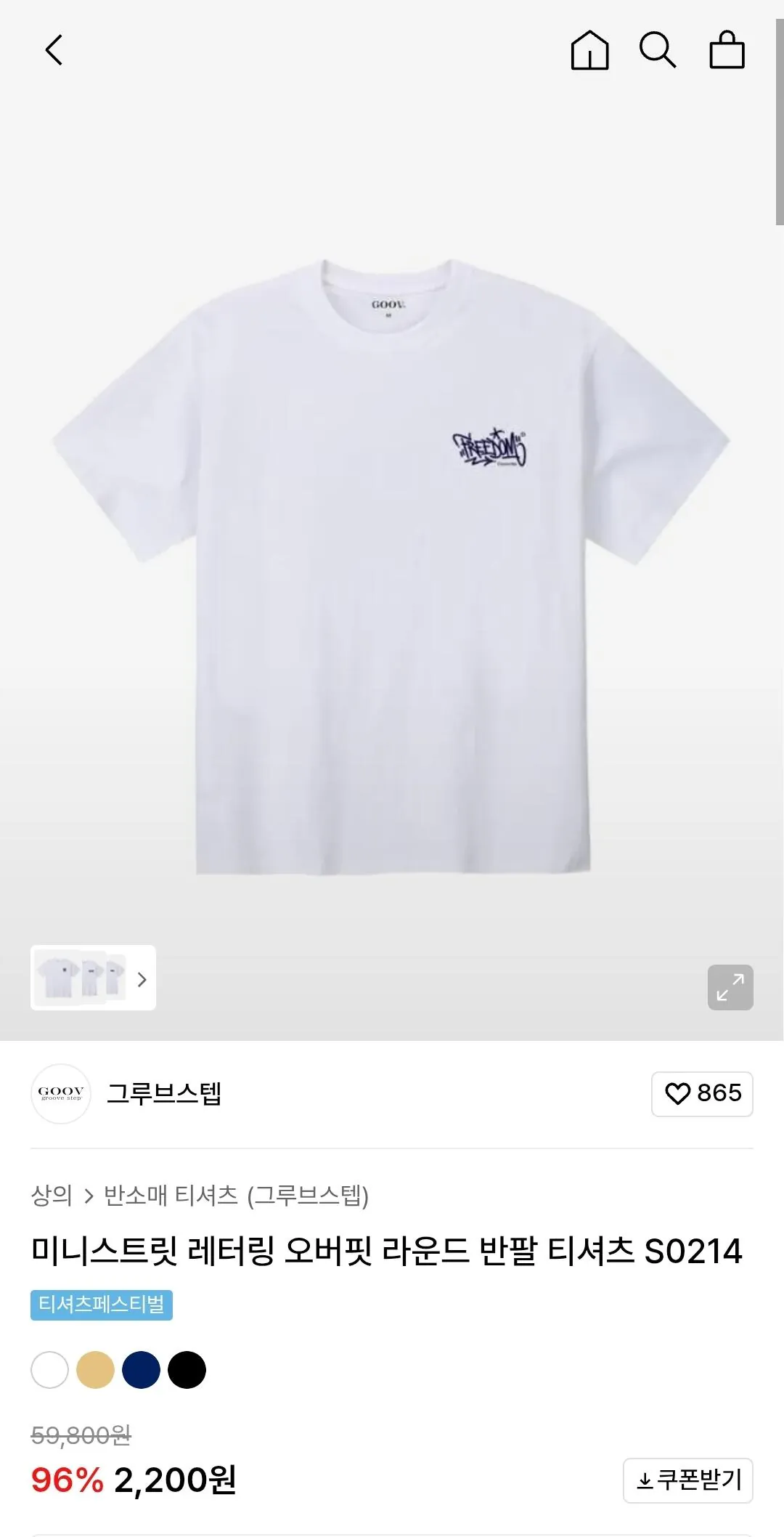The height and width of the screenshot is (1537, 784).
Task: Open the shopping bag
Action: [727, 50]
